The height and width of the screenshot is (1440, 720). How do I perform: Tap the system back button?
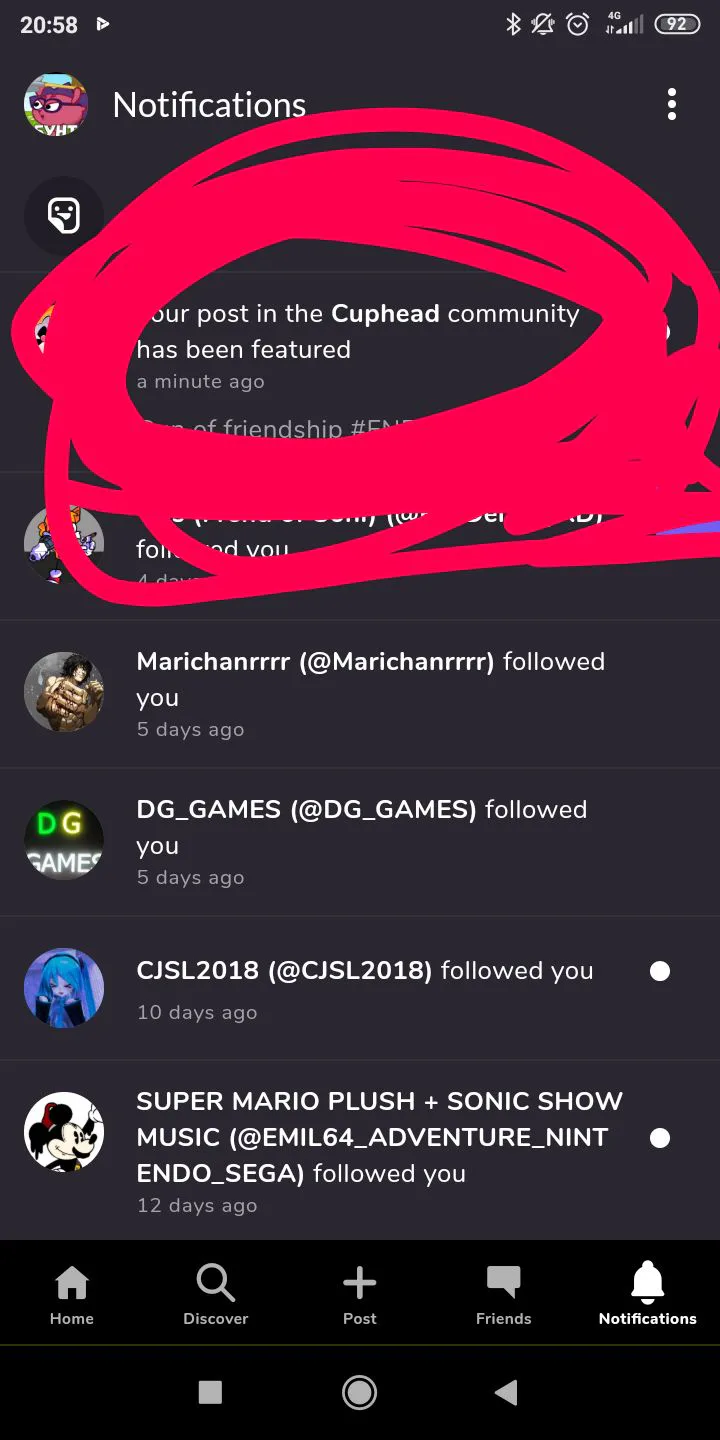pos(507,1392)
